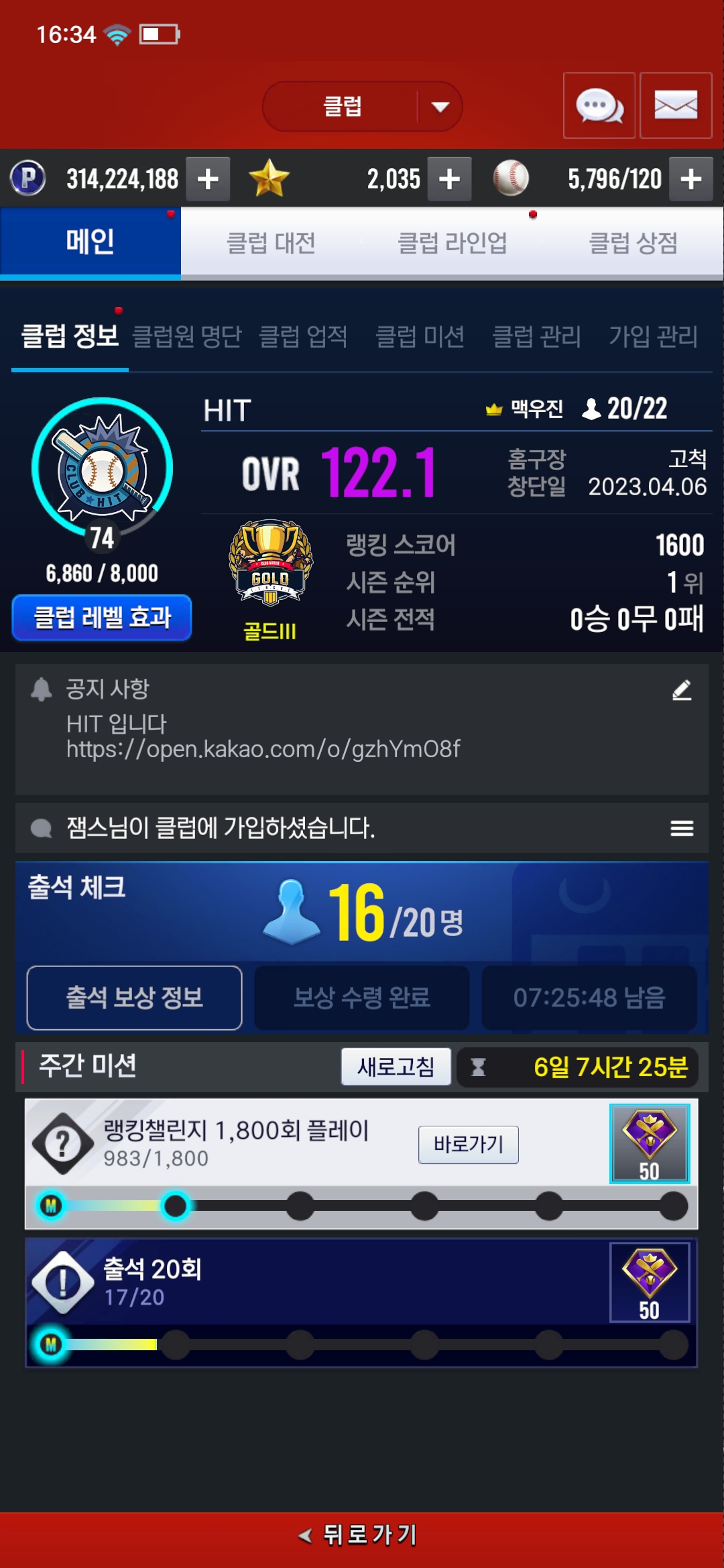Edit the 공지 사항 notice with the pencil icon
Viewport: 724px width, 1568px height.
tap(681, 690)
